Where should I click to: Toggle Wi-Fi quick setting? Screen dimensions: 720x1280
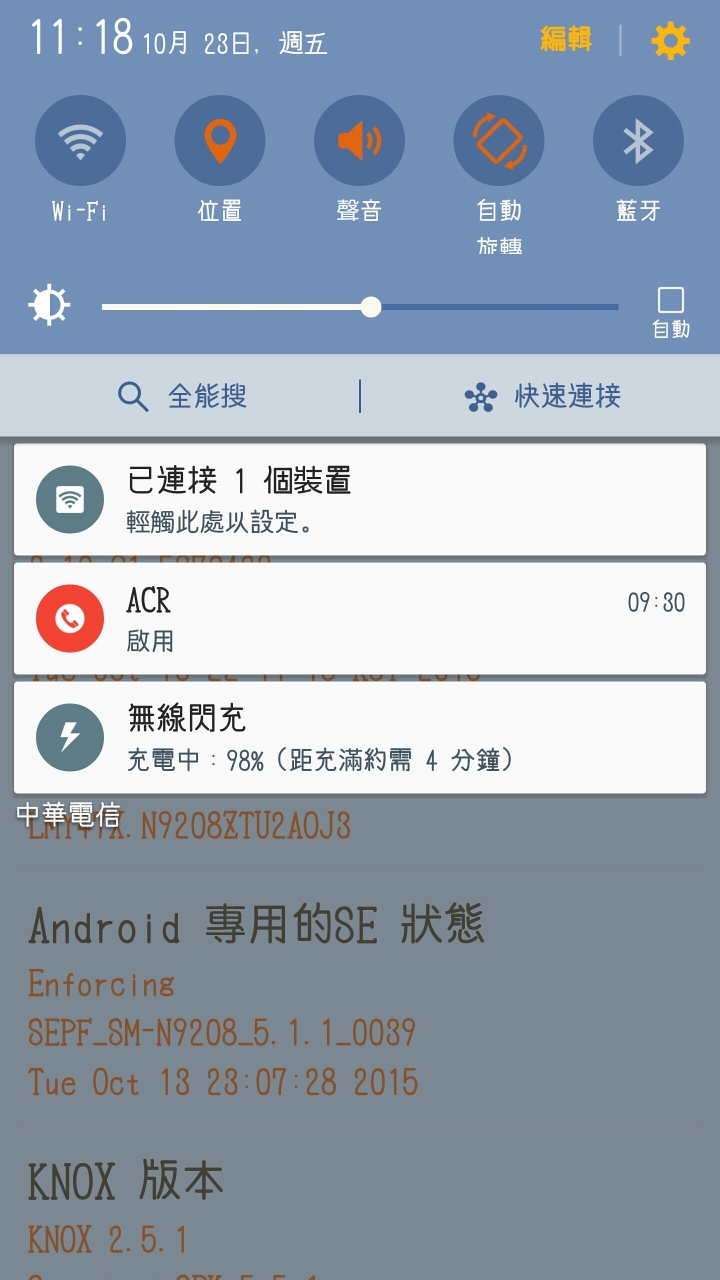coord(80,141)
